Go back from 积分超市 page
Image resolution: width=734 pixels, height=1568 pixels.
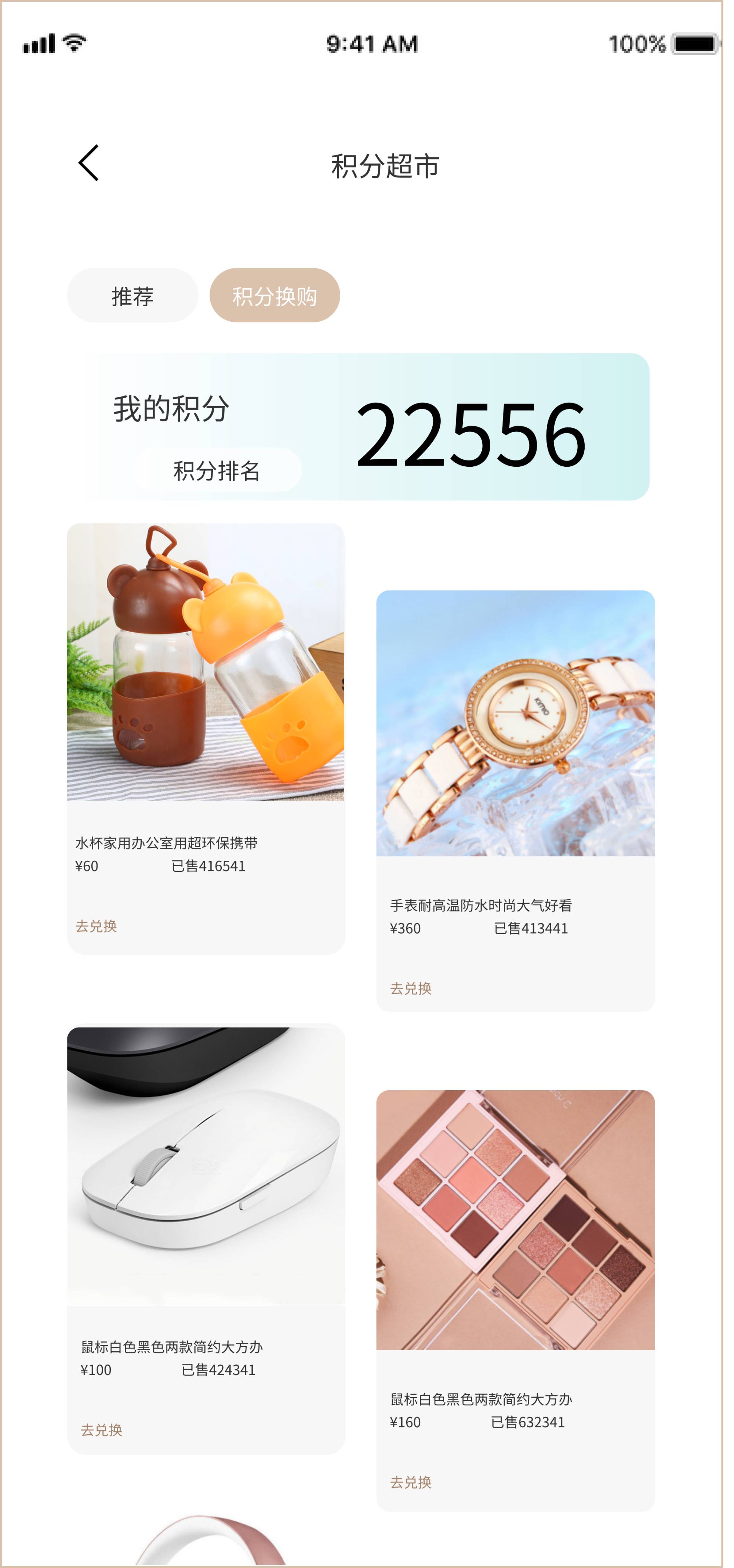click(89, 163)
